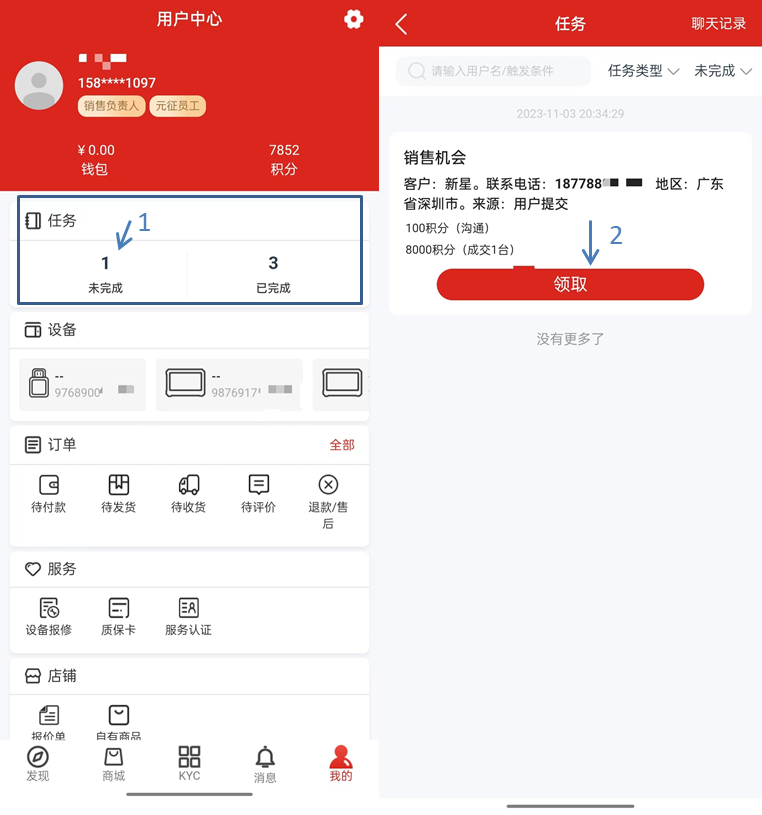Open 设备报修 service
Screen dimensions: 762x815
pos(48,617)
